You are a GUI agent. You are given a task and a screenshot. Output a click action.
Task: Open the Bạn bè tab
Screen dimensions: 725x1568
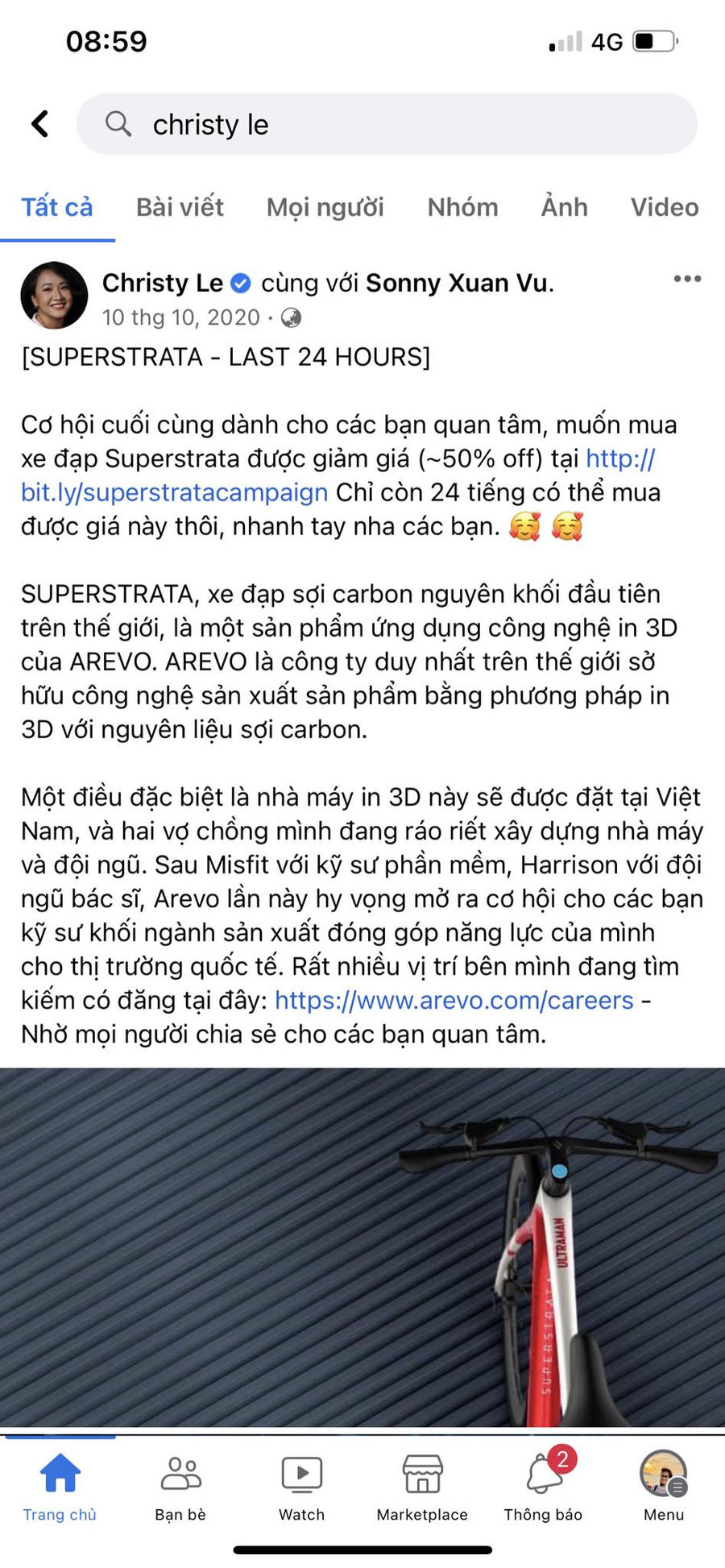[x=180, y=1487]
